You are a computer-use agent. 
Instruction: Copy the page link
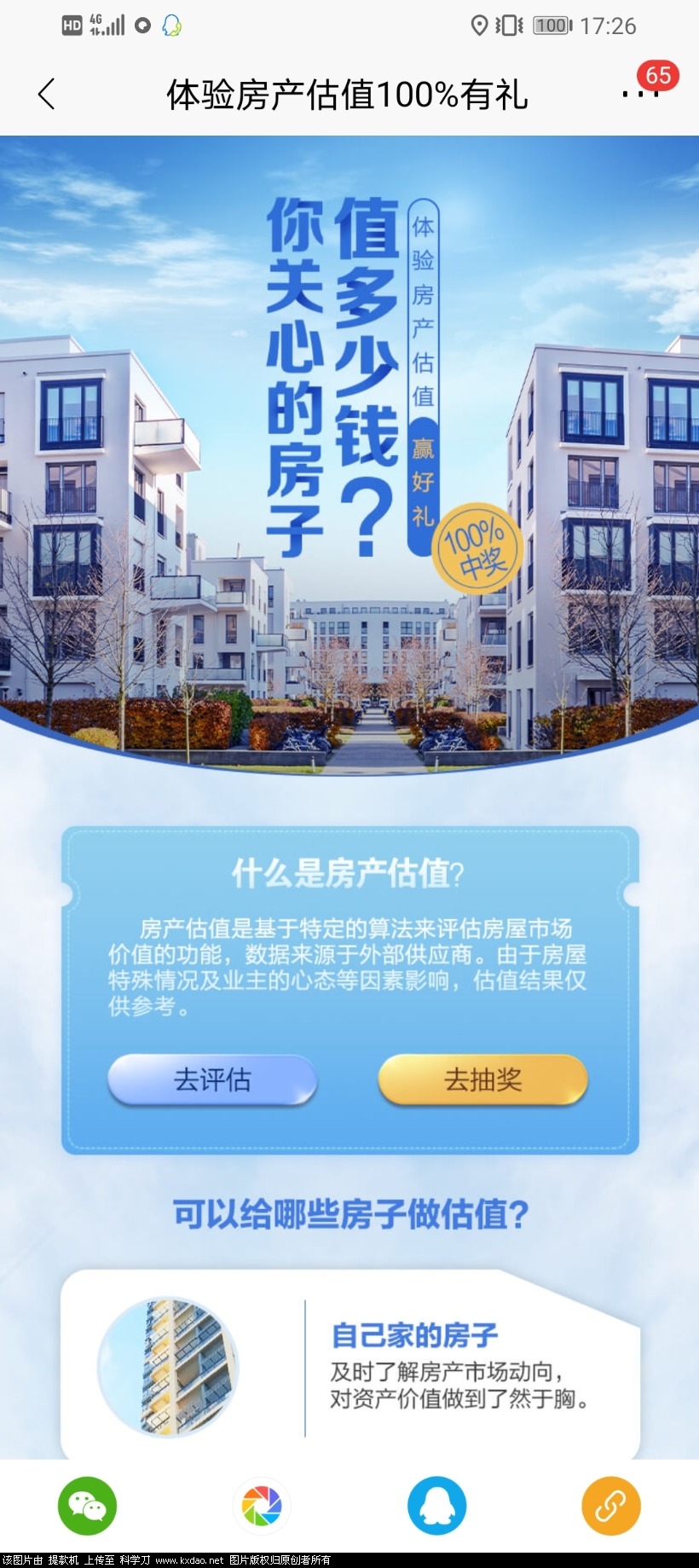coord(610,1506)
